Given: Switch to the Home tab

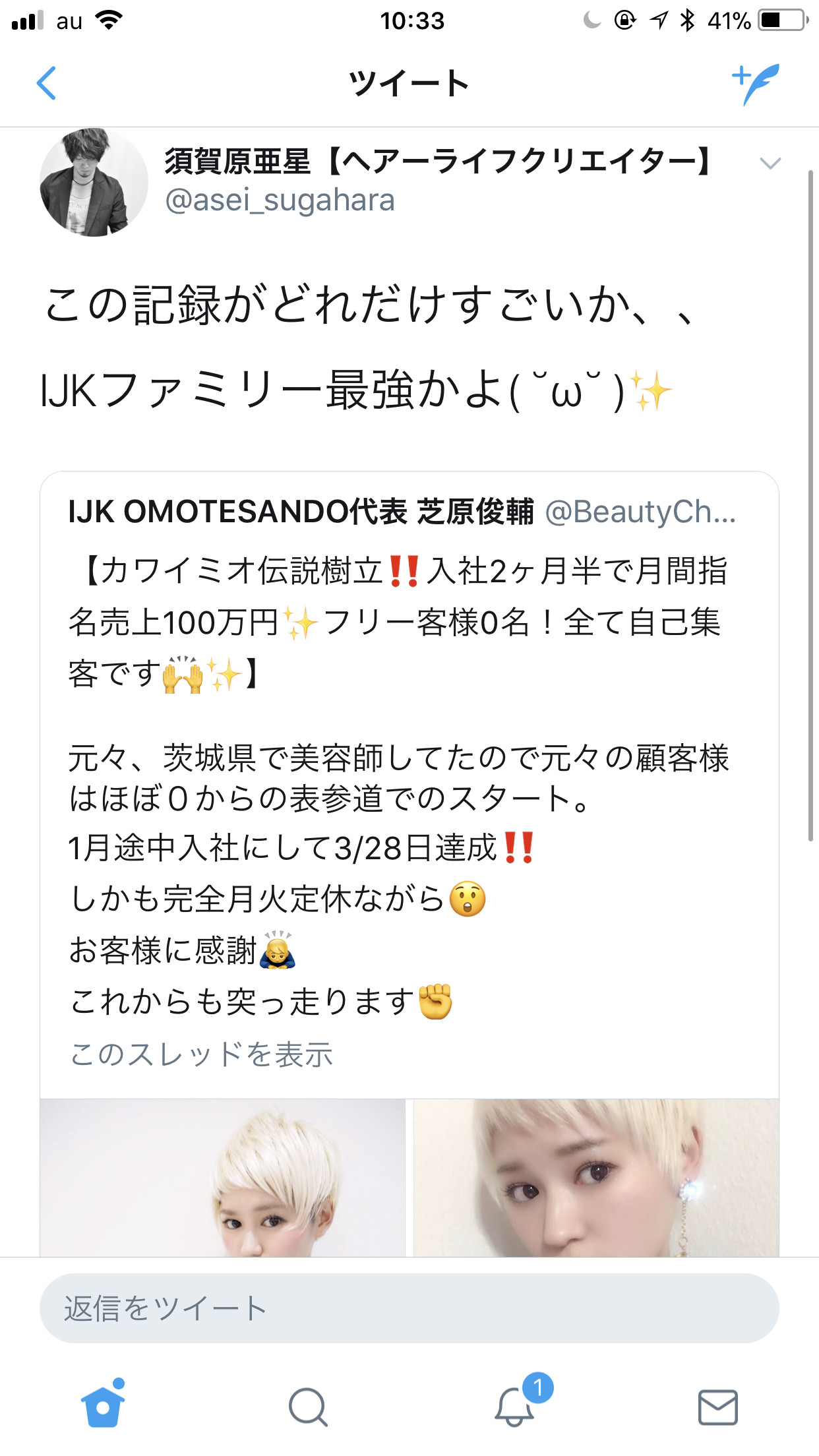Looking at the screenshot, I should pyautogui.click(x=103, y=1406).
